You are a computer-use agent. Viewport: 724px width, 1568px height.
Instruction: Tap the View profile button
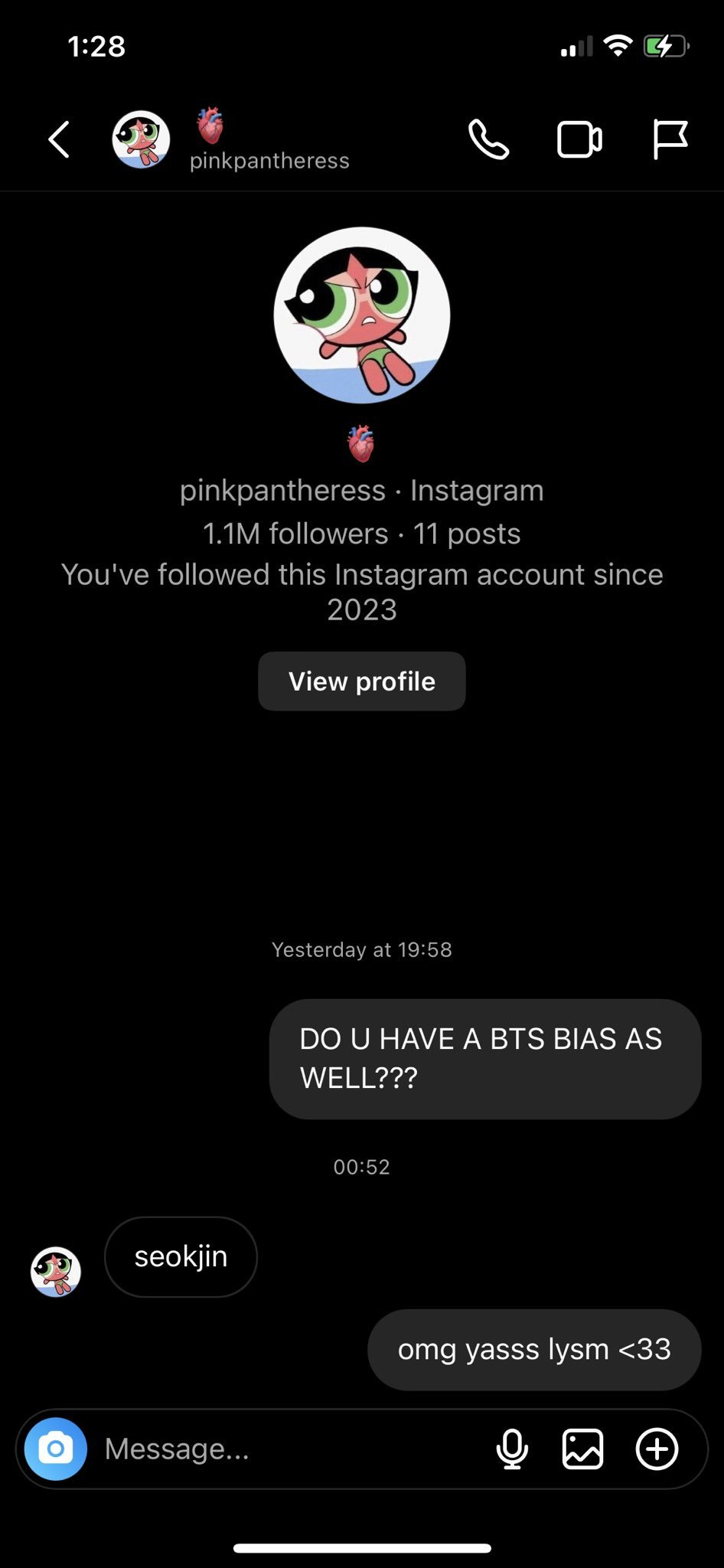(x=361, y=681)
